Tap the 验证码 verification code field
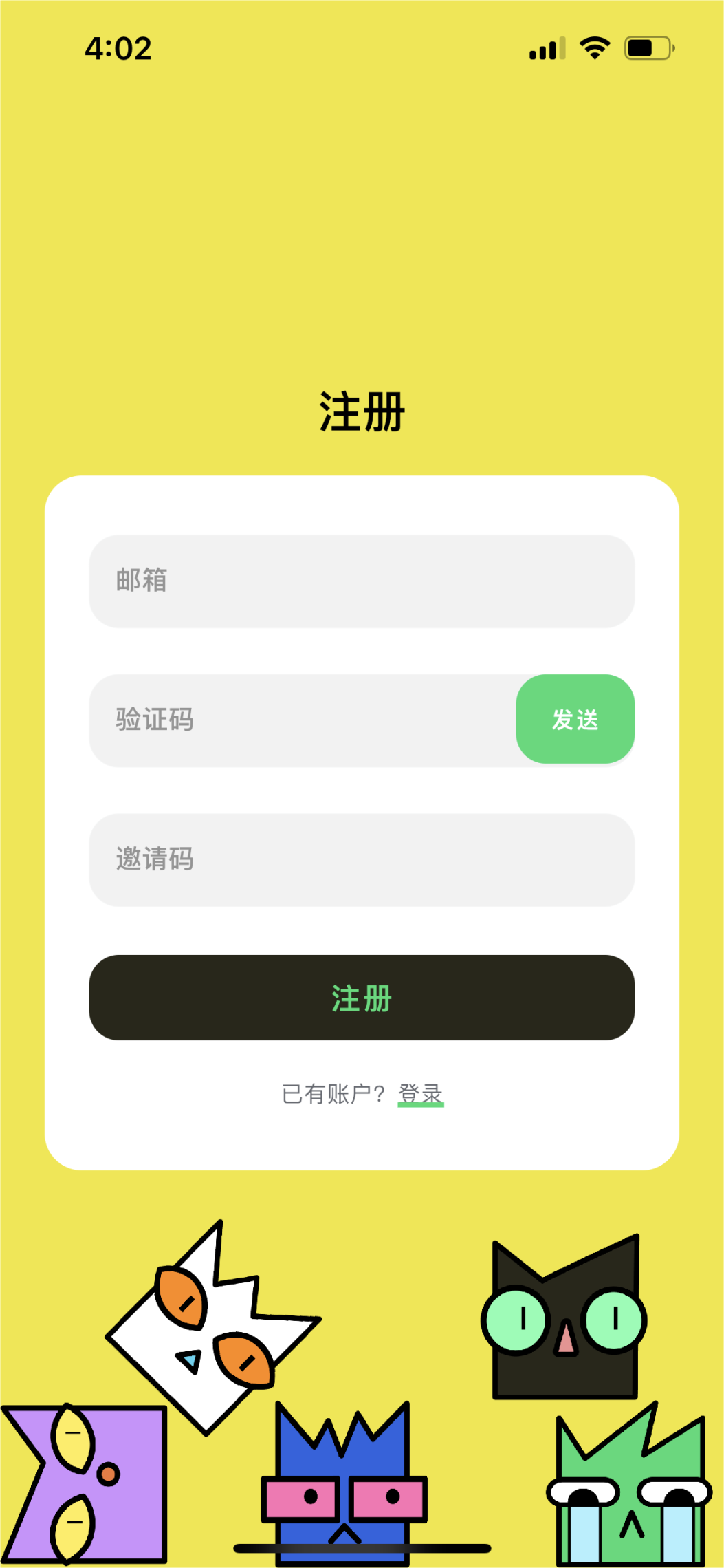This screenshot has width=724, height=1568. tap(303, 720)
